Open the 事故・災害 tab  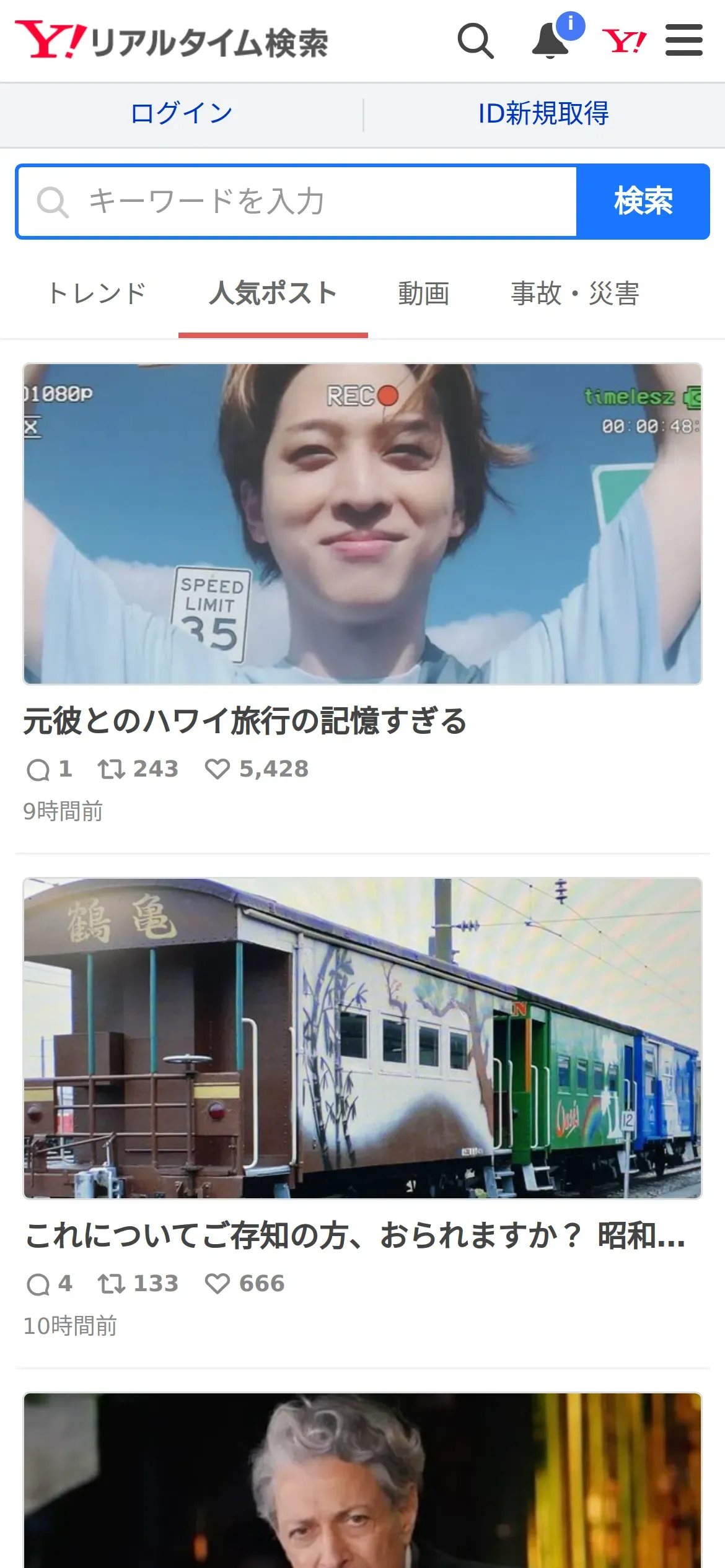point(575,294)
